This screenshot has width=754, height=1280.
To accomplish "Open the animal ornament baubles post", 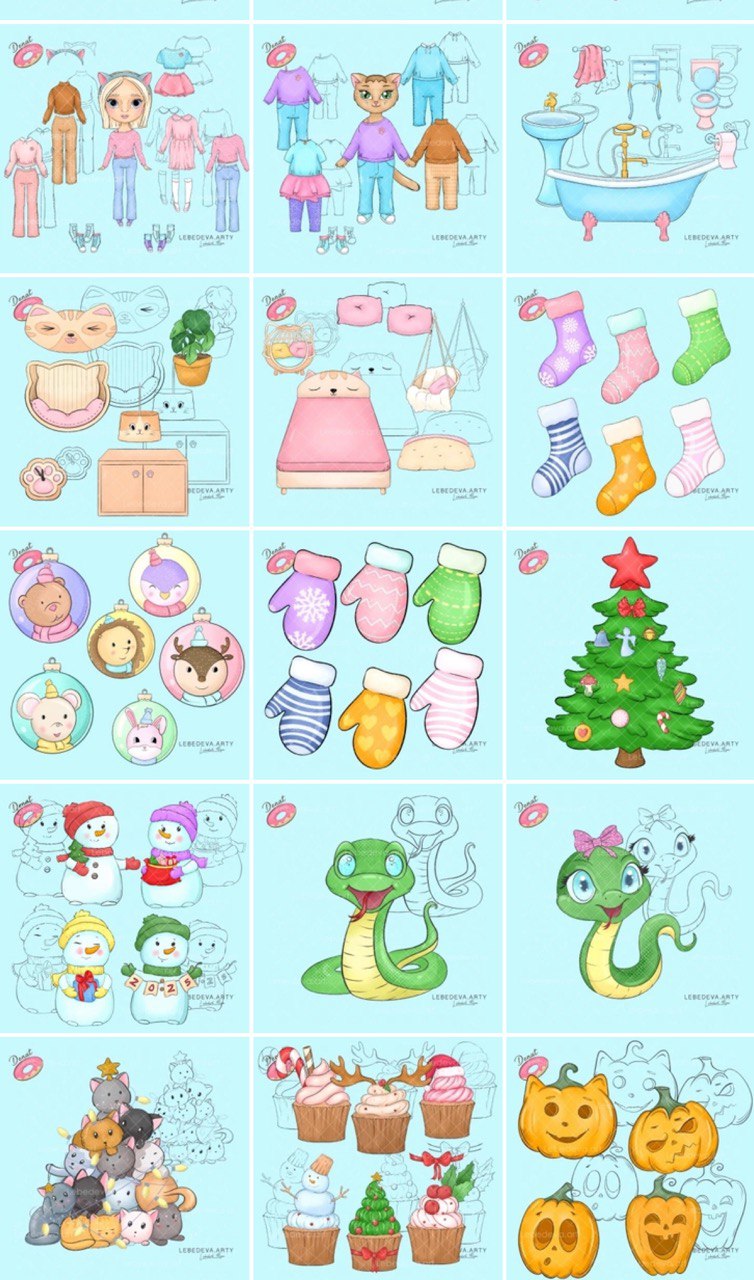I will click(x=124, y=654).
